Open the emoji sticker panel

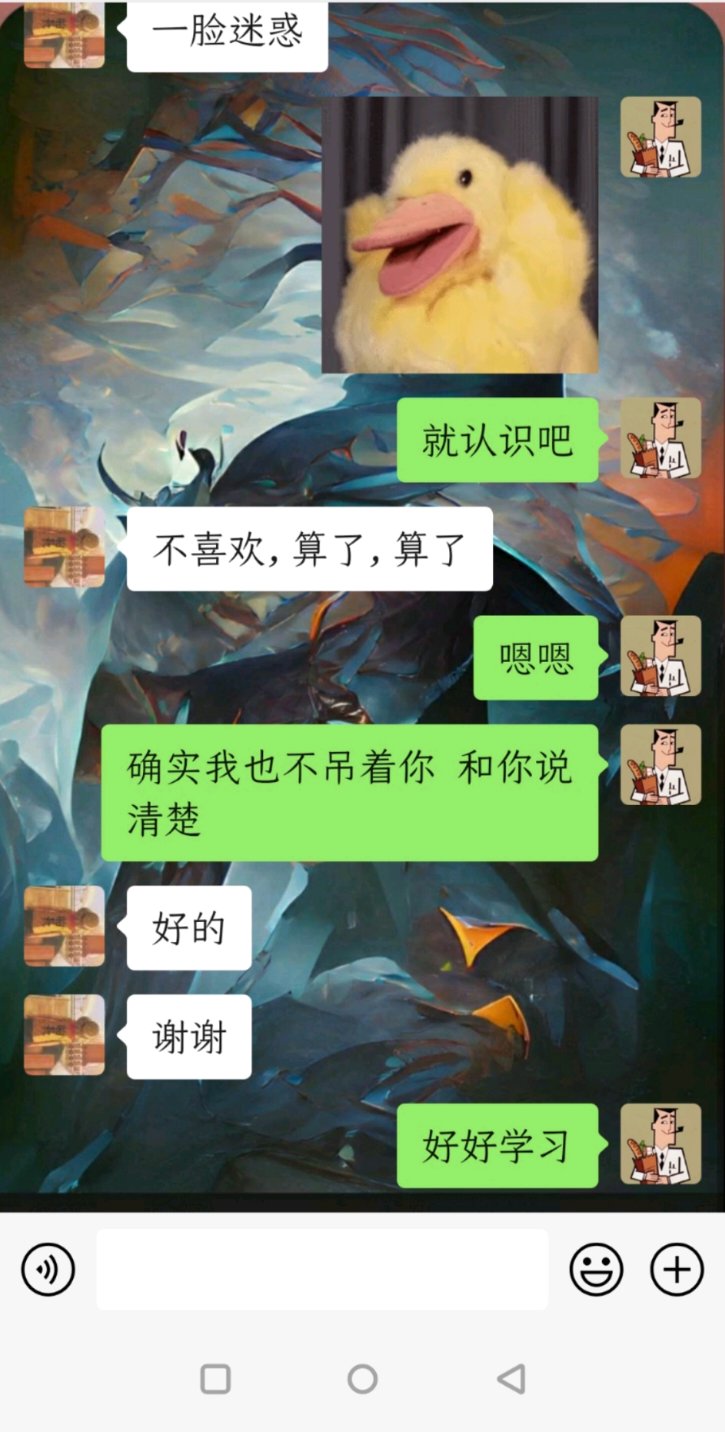[x=596, y=1270]
